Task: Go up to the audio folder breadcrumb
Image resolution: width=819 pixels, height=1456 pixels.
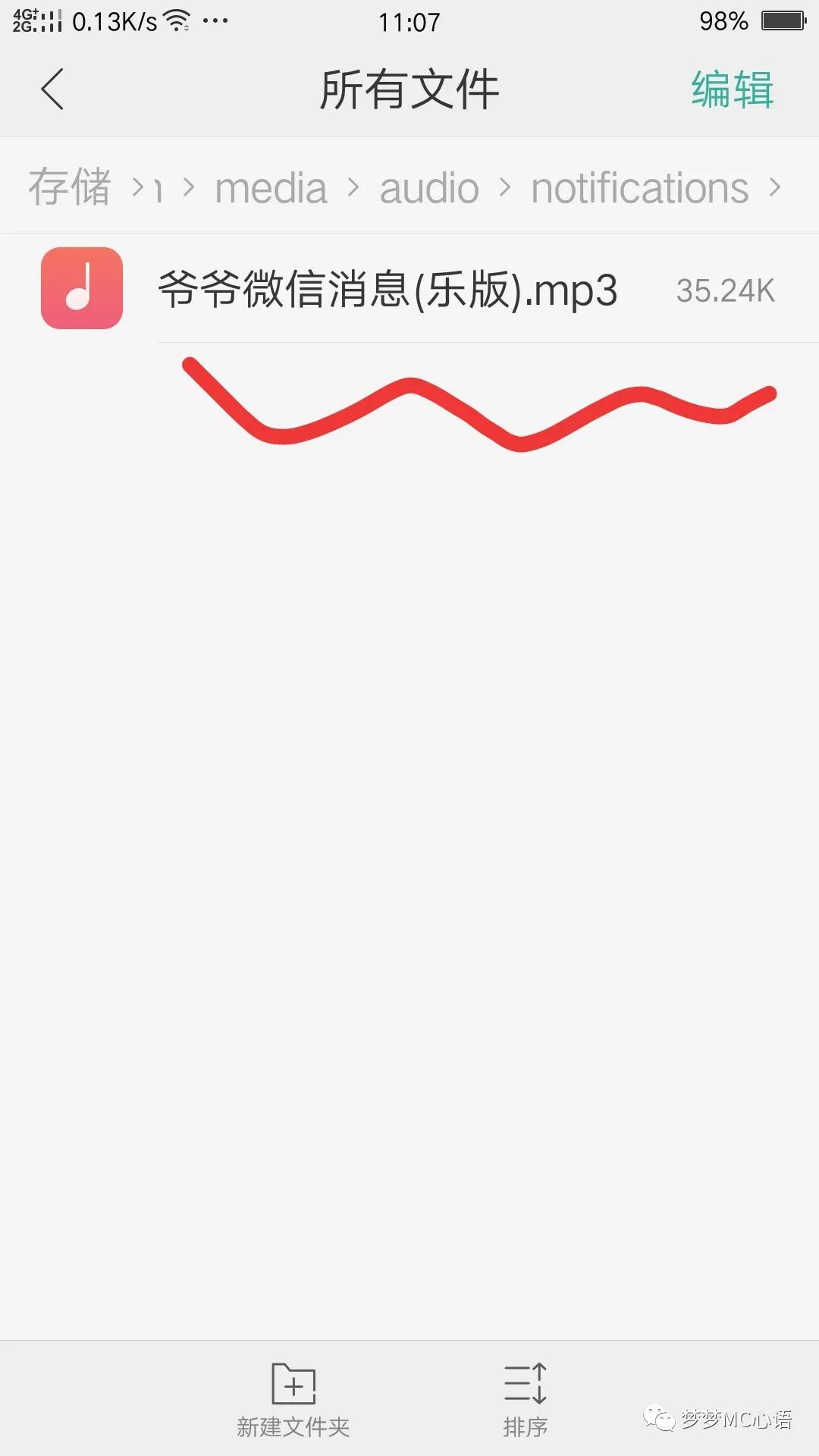Action: [x=429, y=188]
